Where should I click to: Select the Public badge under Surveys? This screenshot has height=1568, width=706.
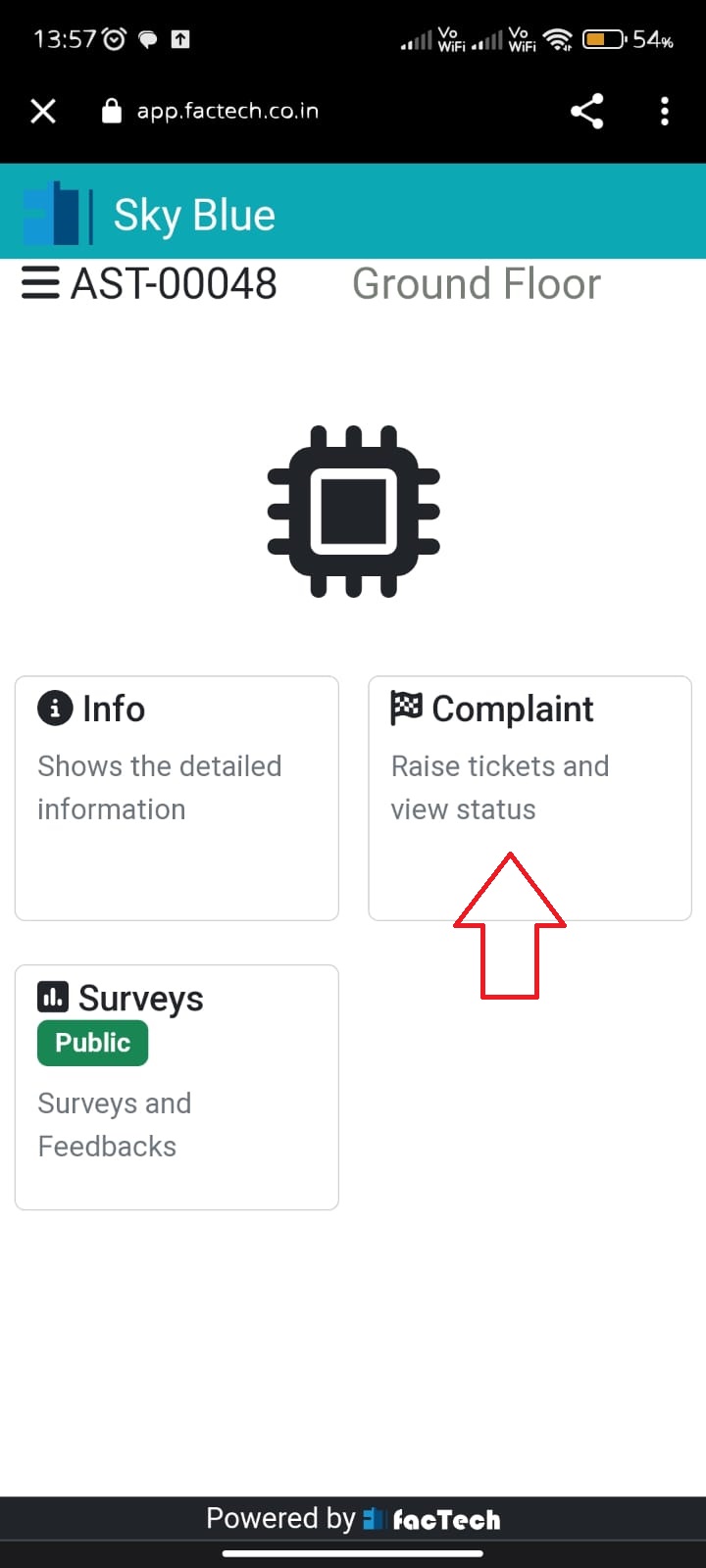(x=92, y=1043)
